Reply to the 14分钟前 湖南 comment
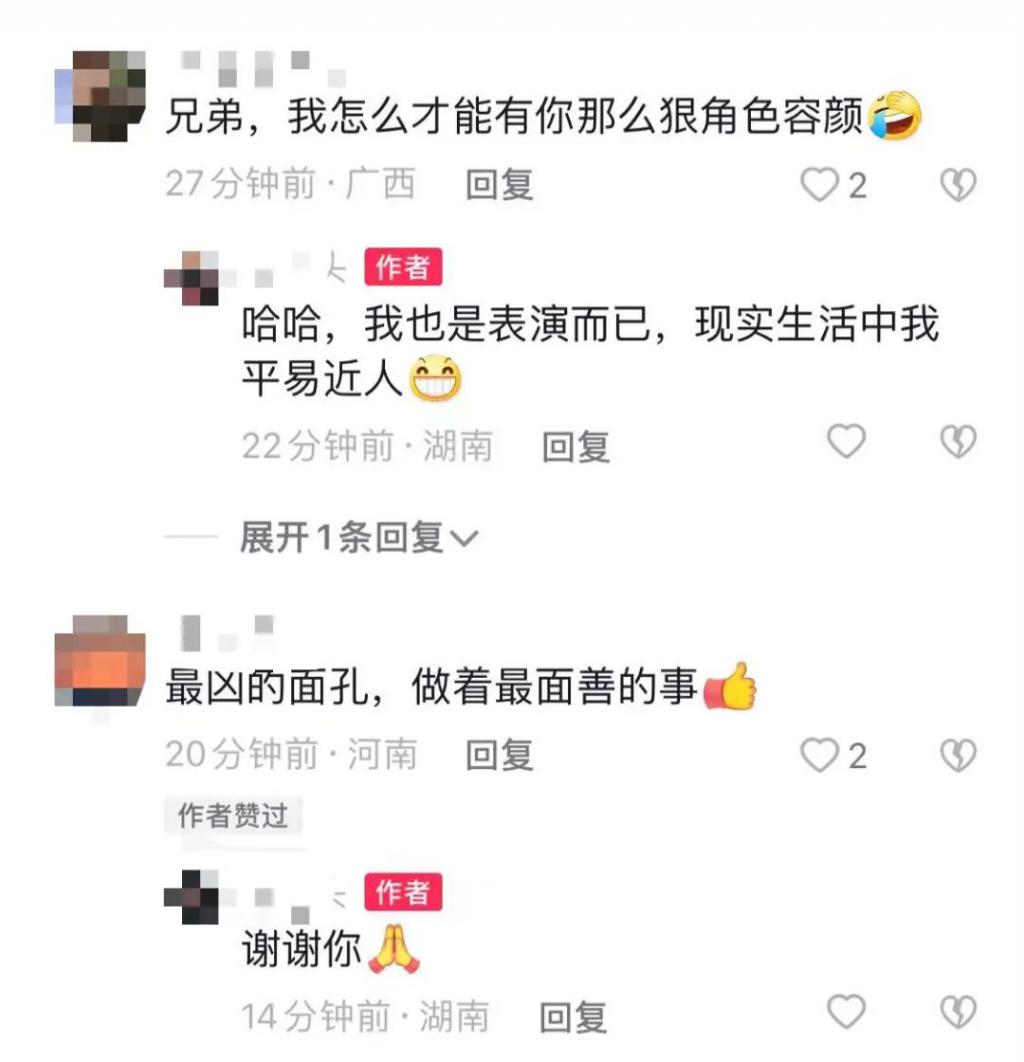The image size is (1024, 1062). pyautogui.click(x=573, y=1018)
